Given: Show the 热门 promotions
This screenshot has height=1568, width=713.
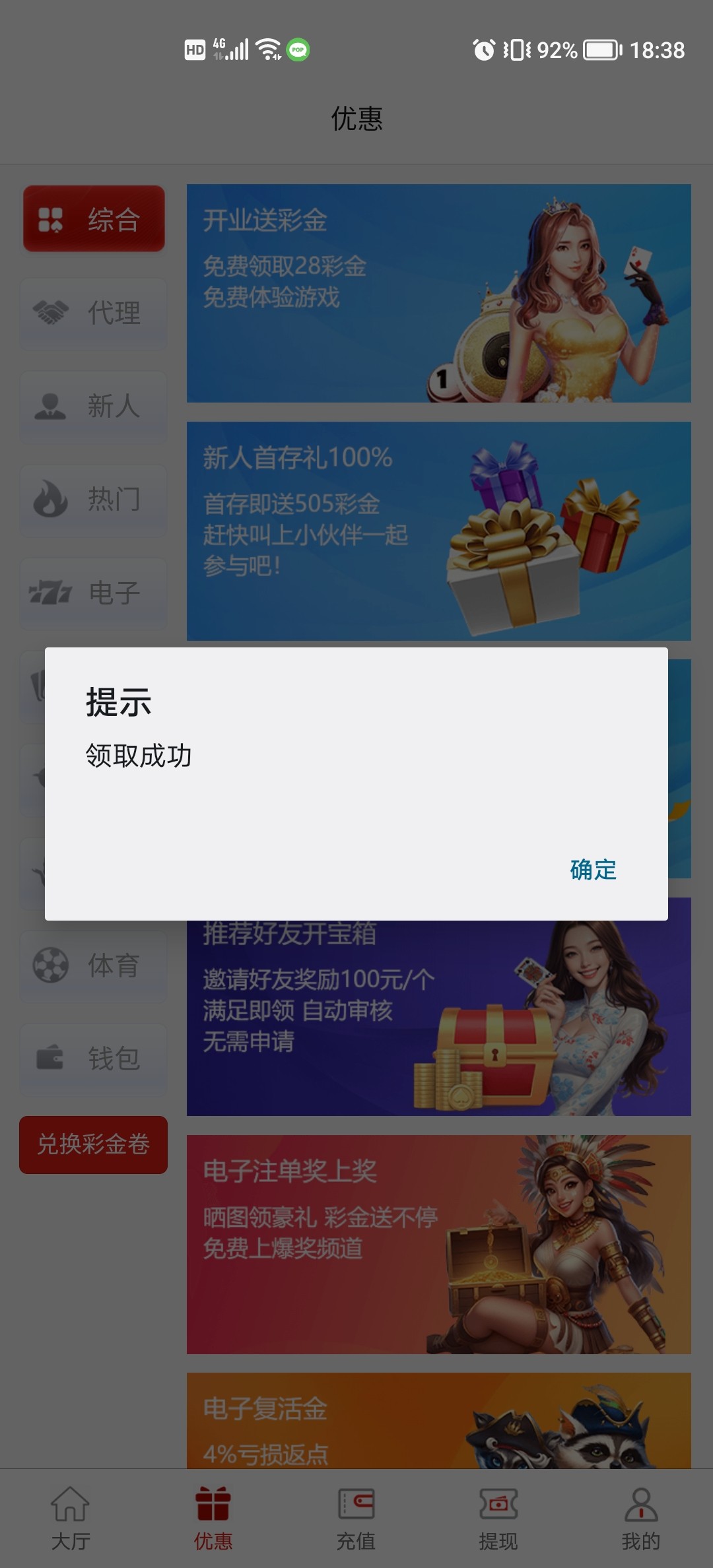Looking at the screenshot, I should [94, 500].
